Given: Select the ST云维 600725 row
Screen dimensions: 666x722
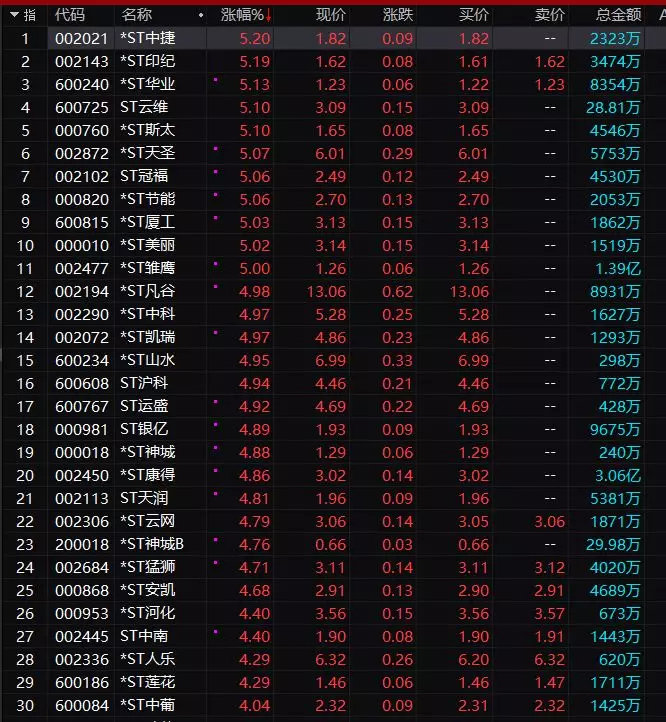Looking at the screenshot, I should pos(333,107).
